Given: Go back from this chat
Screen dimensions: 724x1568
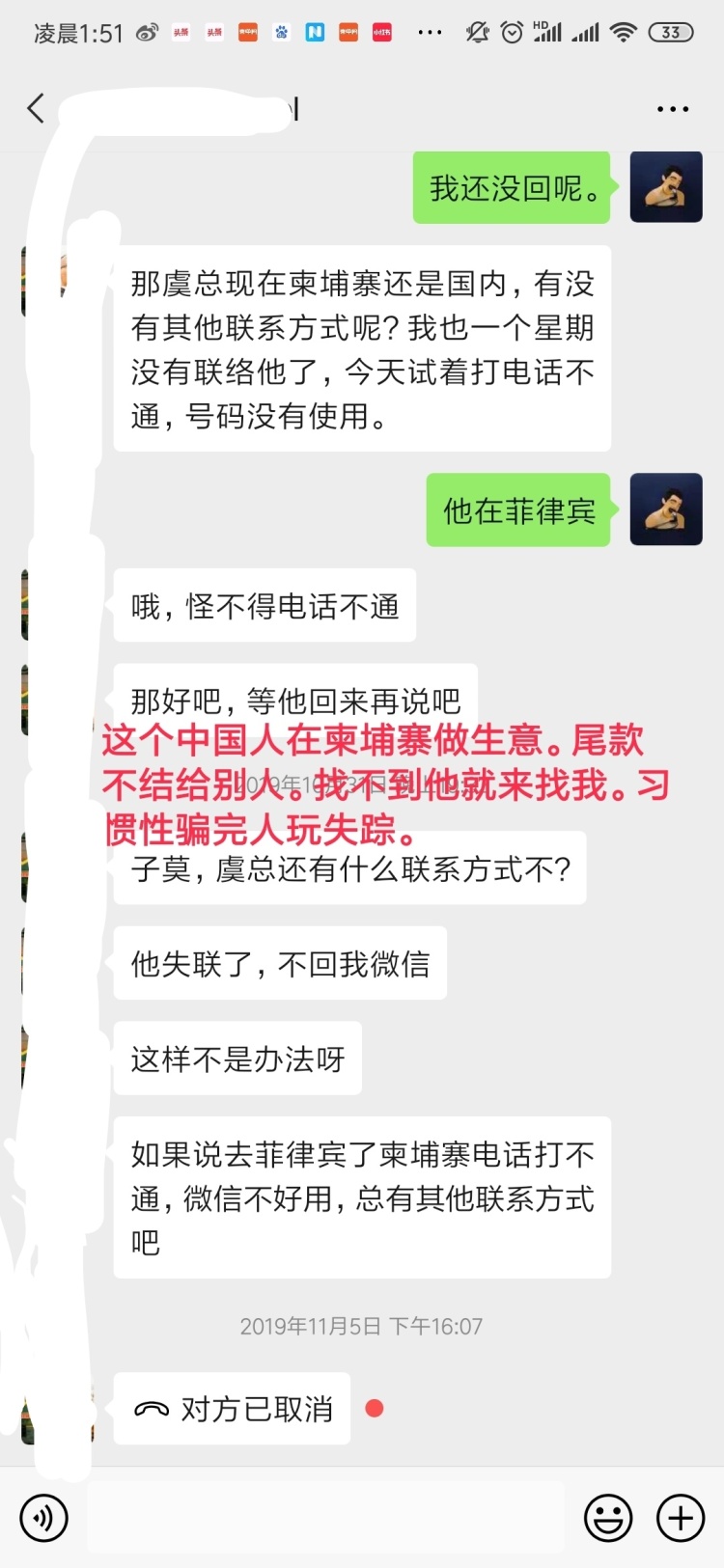Looking at the screenshot, I should tap(37, 108).
